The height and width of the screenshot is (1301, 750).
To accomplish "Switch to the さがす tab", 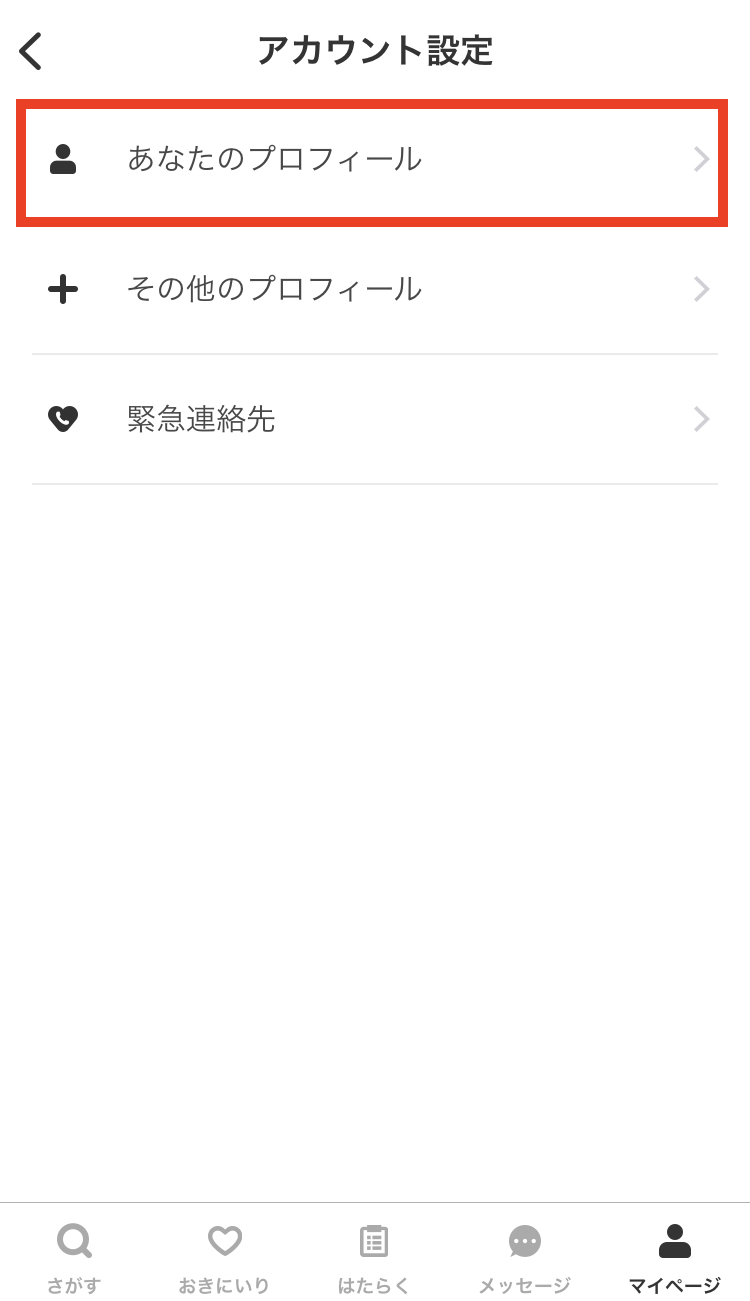I will 74,1257.
